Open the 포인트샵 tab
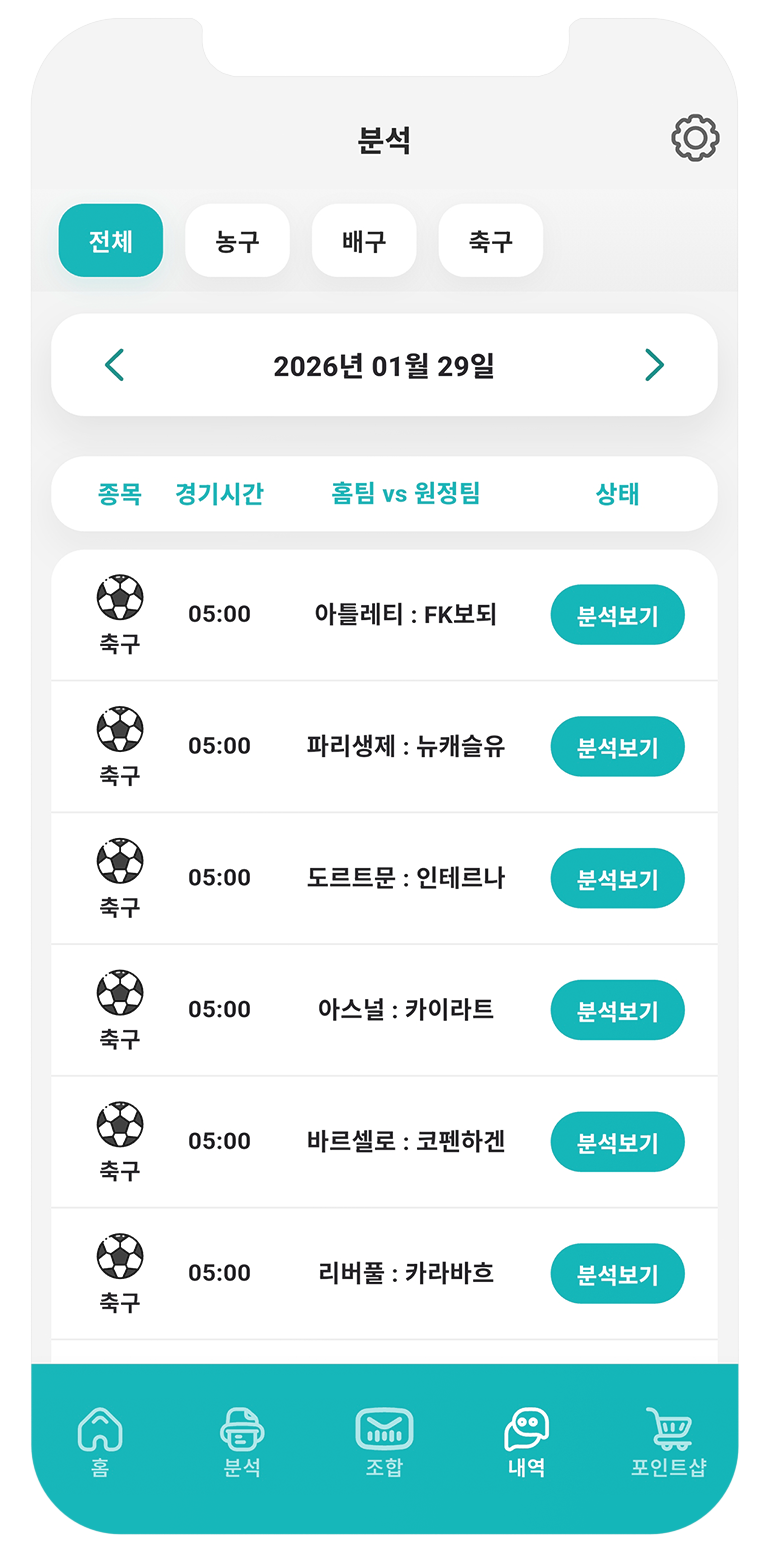The height and width of the screenshot is (1561, 764). [668, 1441]
